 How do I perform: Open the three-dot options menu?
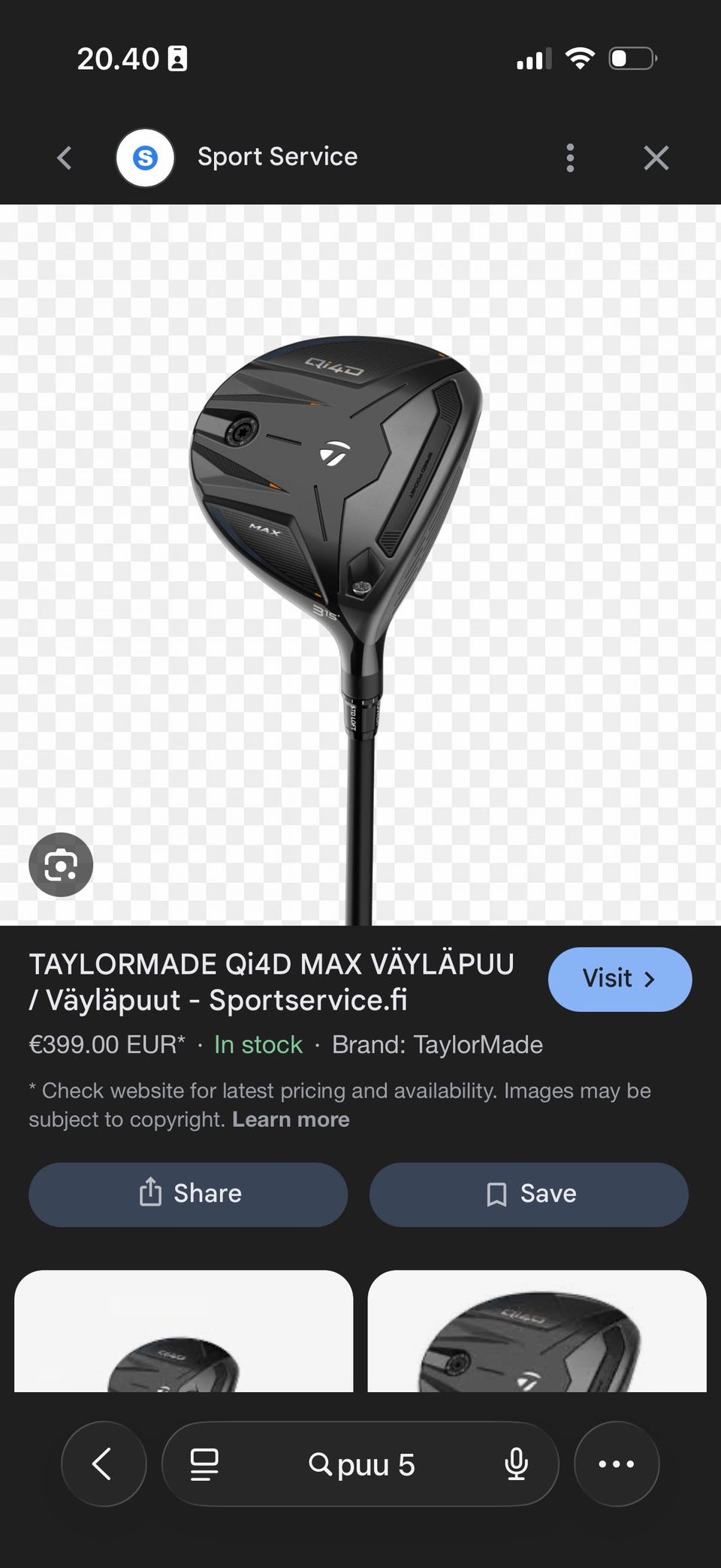[570, 158]
